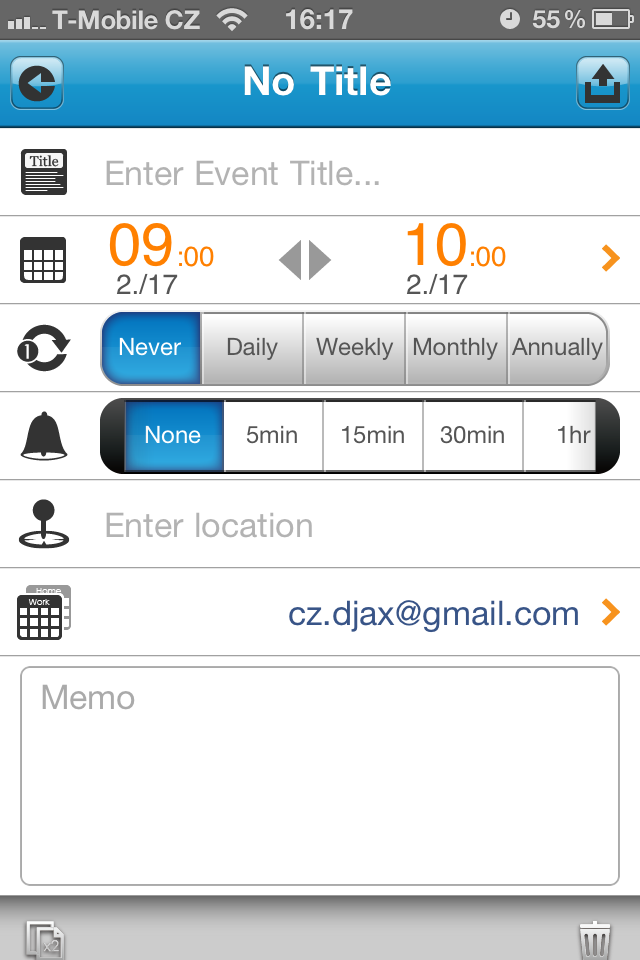Choose Annually repeat option
Image resolution: width=640 pixels, height=960 pixels.
coord(557,348)
